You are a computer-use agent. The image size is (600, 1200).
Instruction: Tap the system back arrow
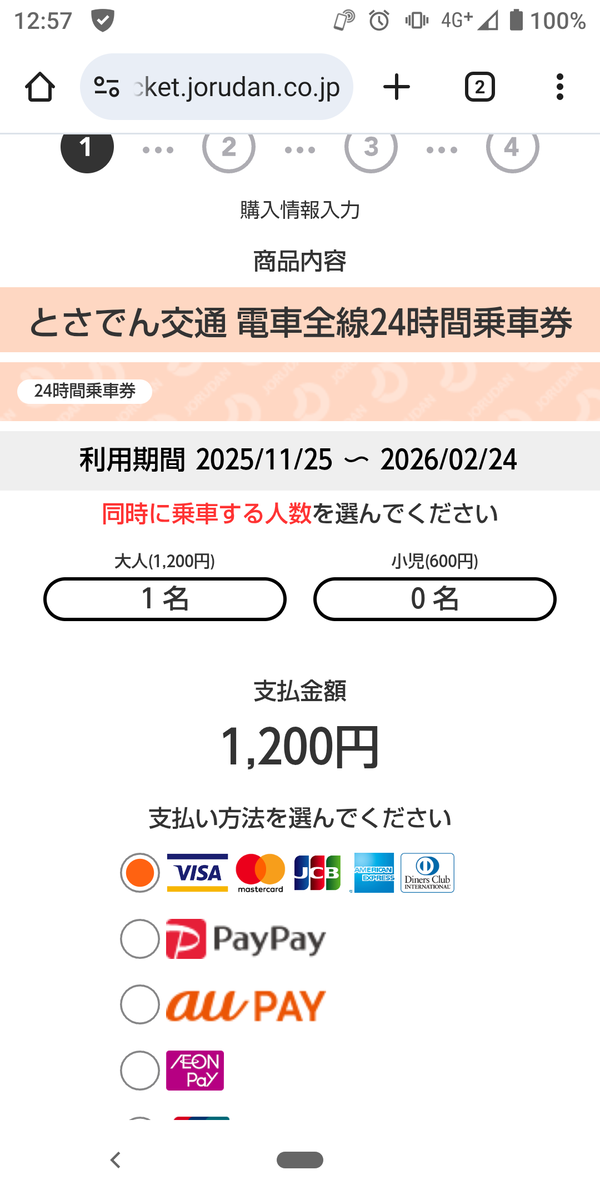115,1160
